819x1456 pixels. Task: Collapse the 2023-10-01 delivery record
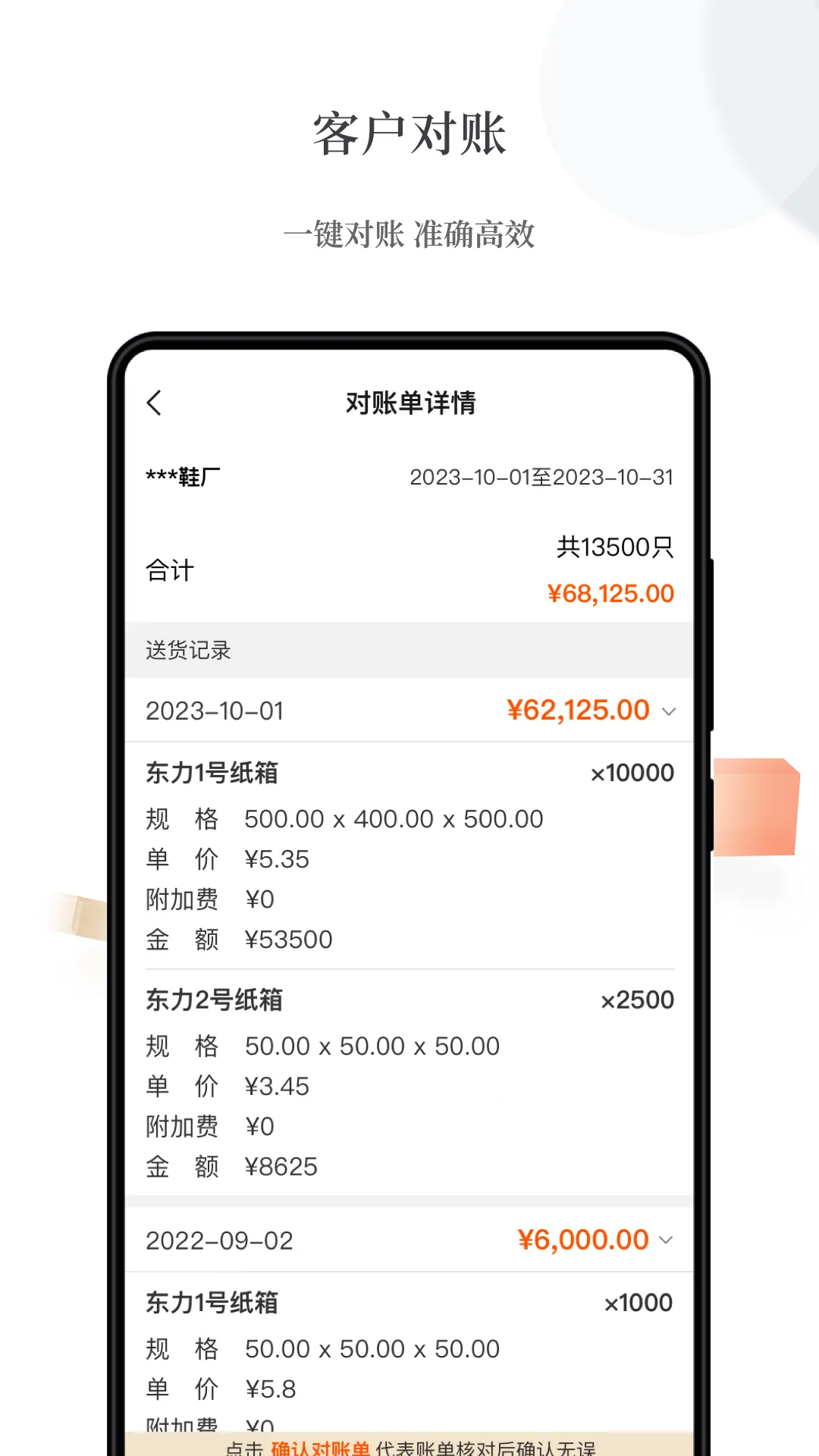pyautogui.click(x=668, y=711)
